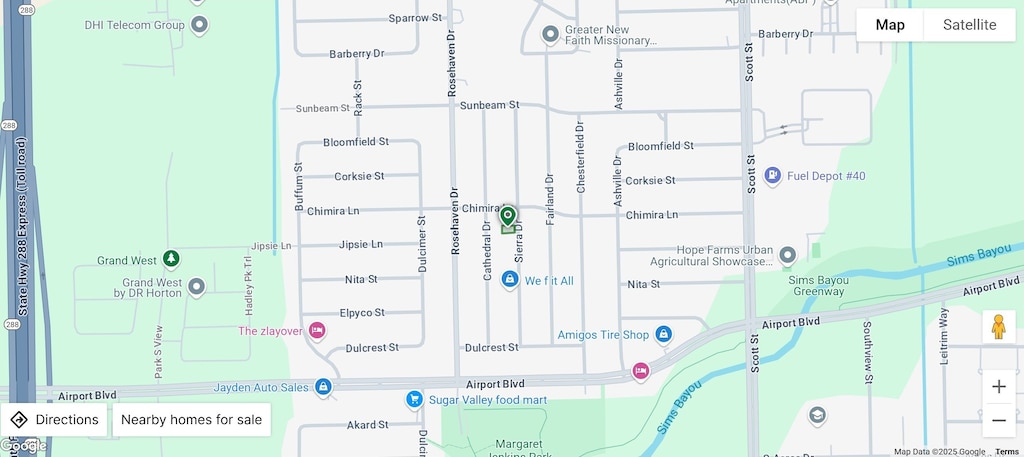Show Nearby homes for sale

[x=191, y=420]
